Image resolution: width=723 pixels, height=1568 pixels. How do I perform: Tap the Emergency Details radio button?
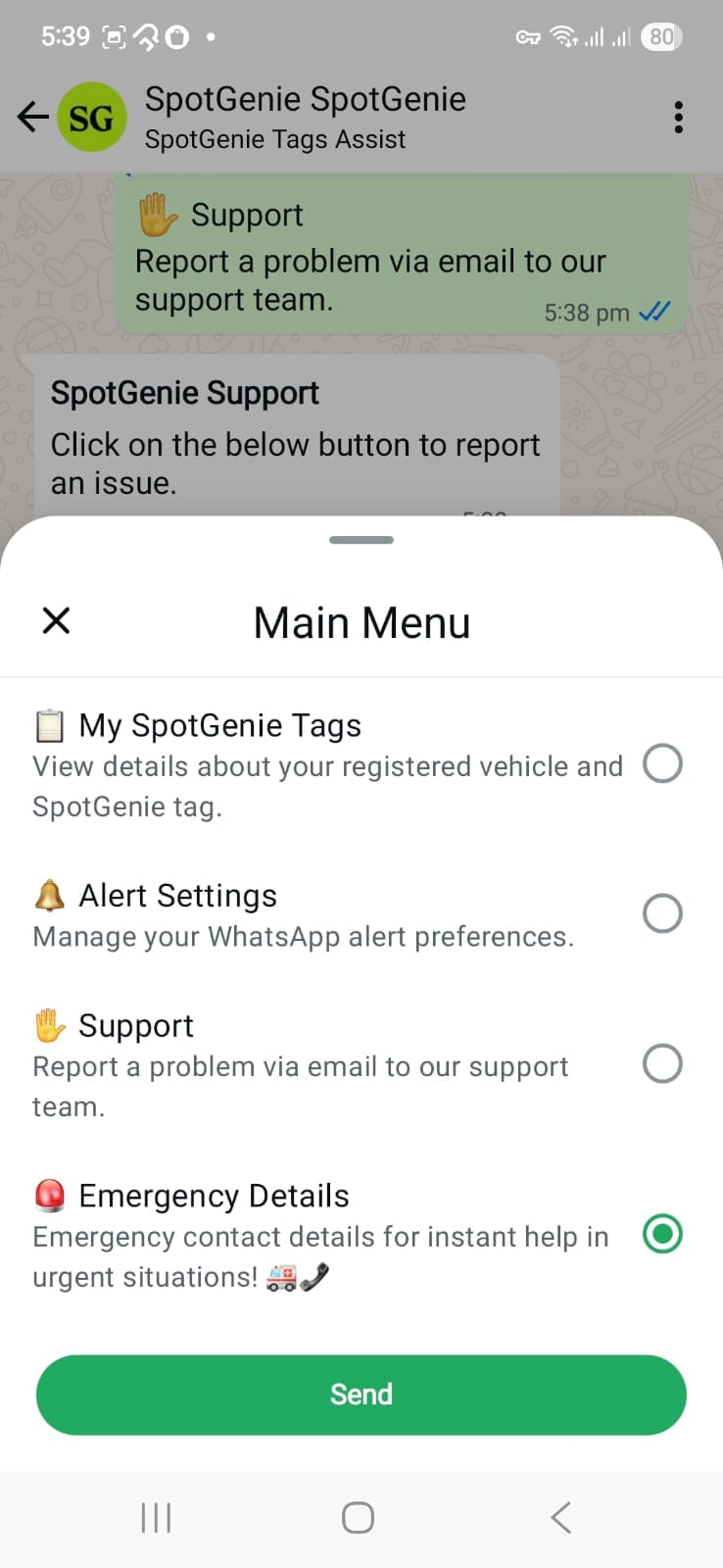point(662,1234)
